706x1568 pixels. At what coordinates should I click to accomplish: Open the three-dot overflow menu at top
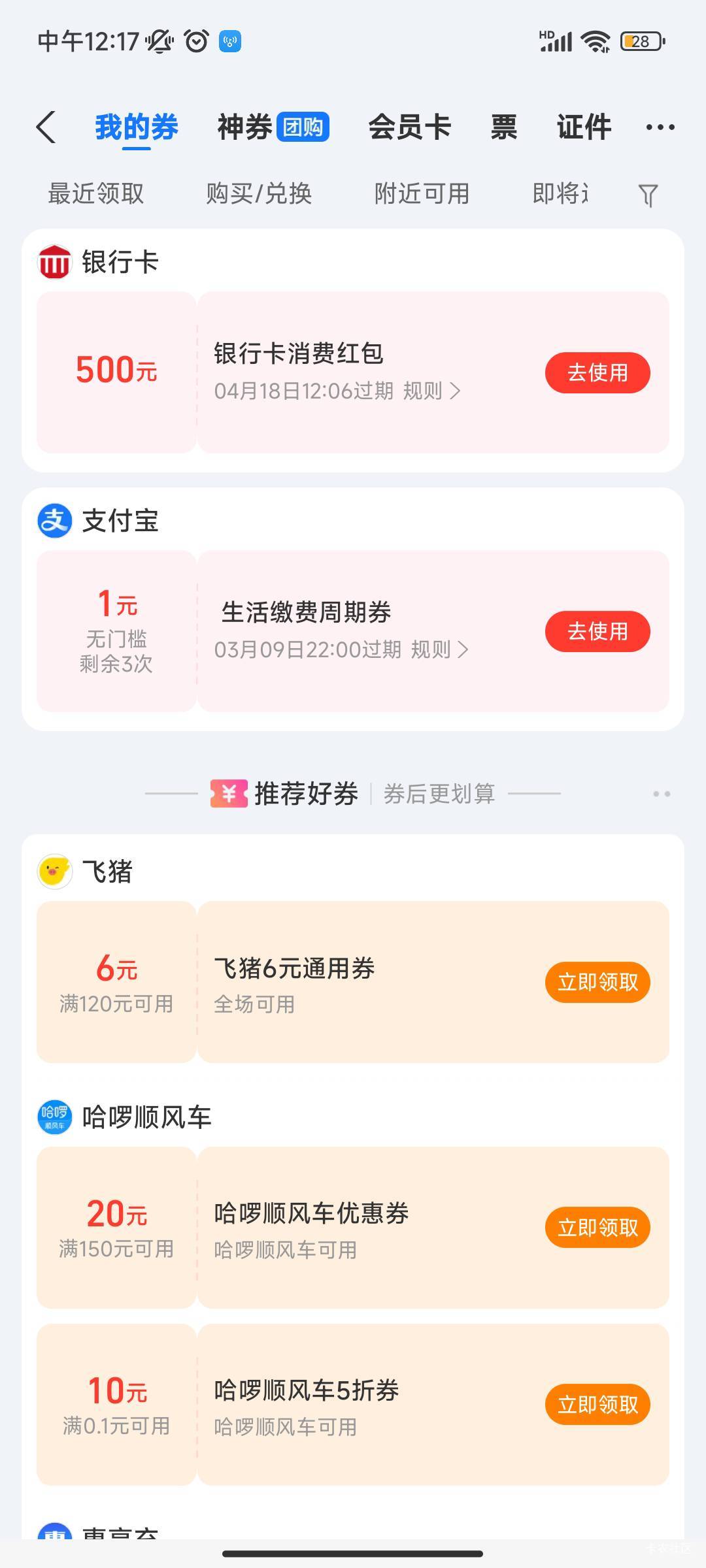(x=660, y=127)
